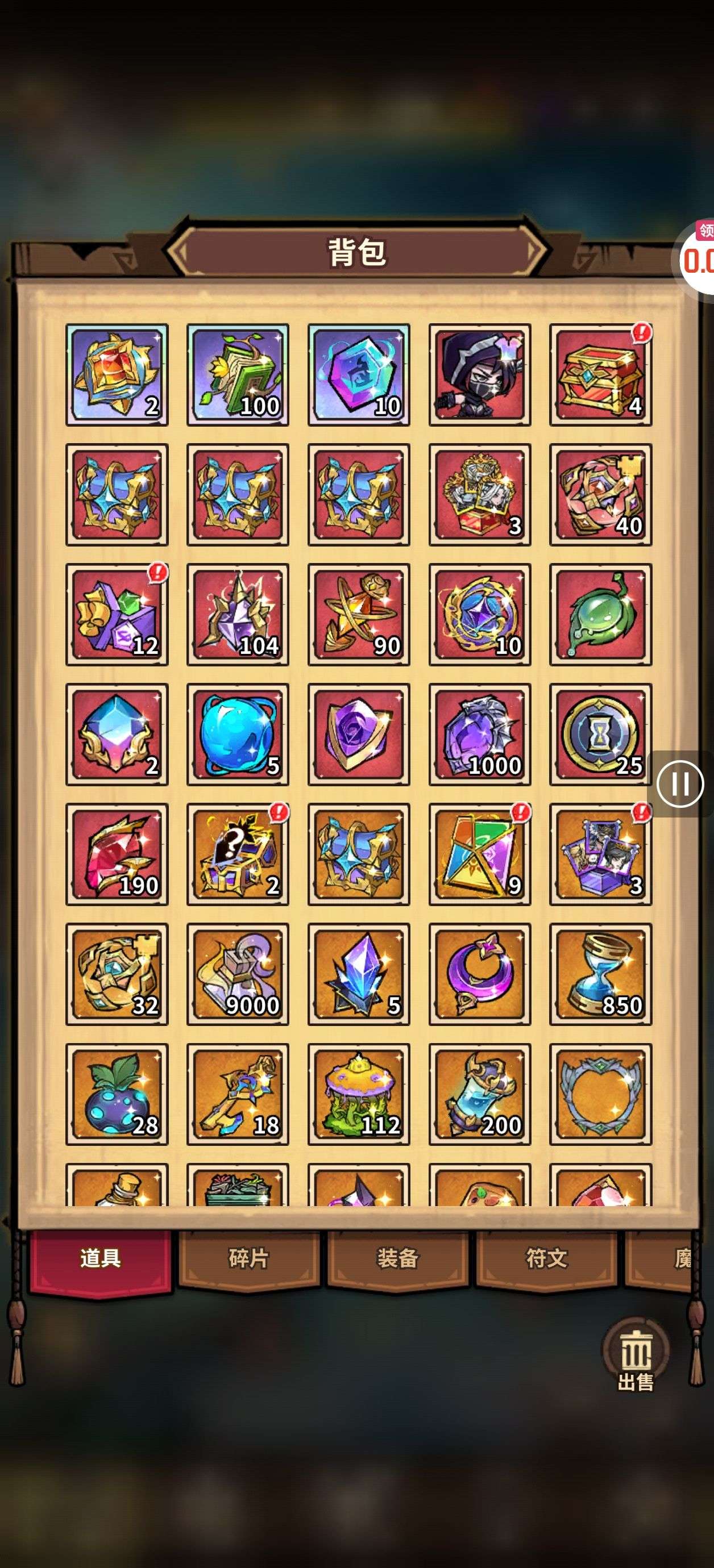Screen dimensions: 714x1568
Task: Select the green book item with 100
Action: coord(238,374)
